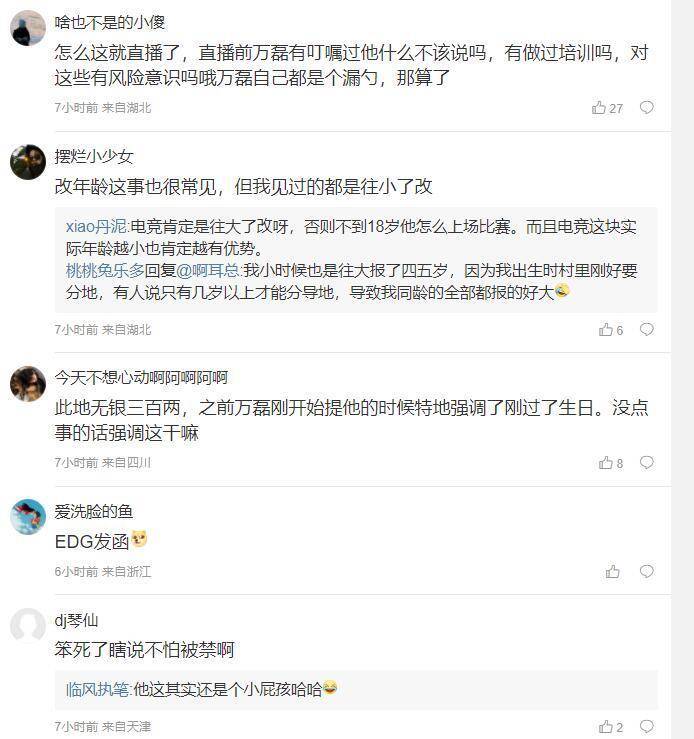Screen dimensions: 694x739
Task: Open 临风执笔's profile from the reply
Action: pos(98,689)
